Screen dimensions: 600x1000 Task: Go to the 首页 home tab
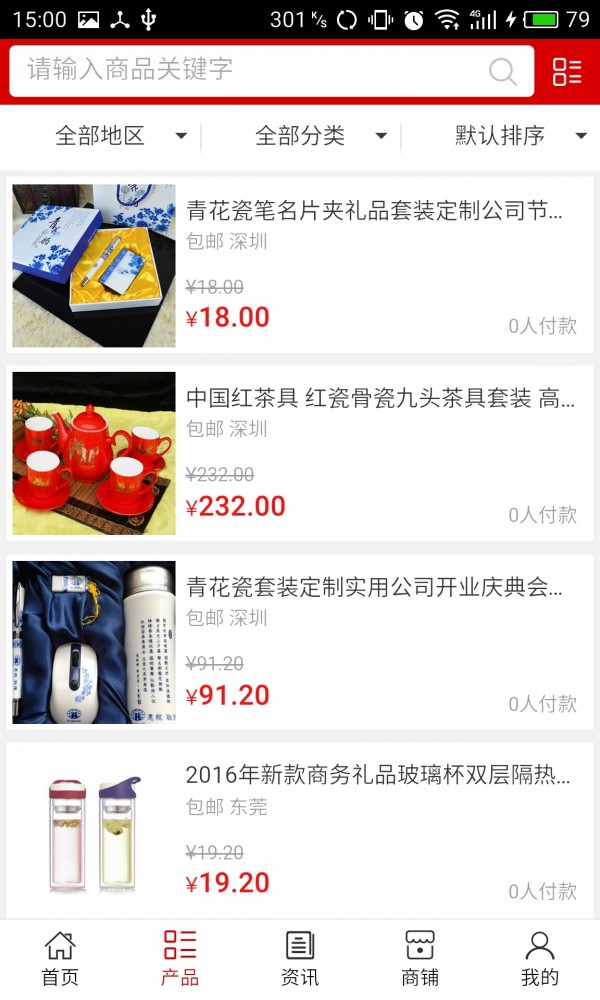(x=60, y=958)
